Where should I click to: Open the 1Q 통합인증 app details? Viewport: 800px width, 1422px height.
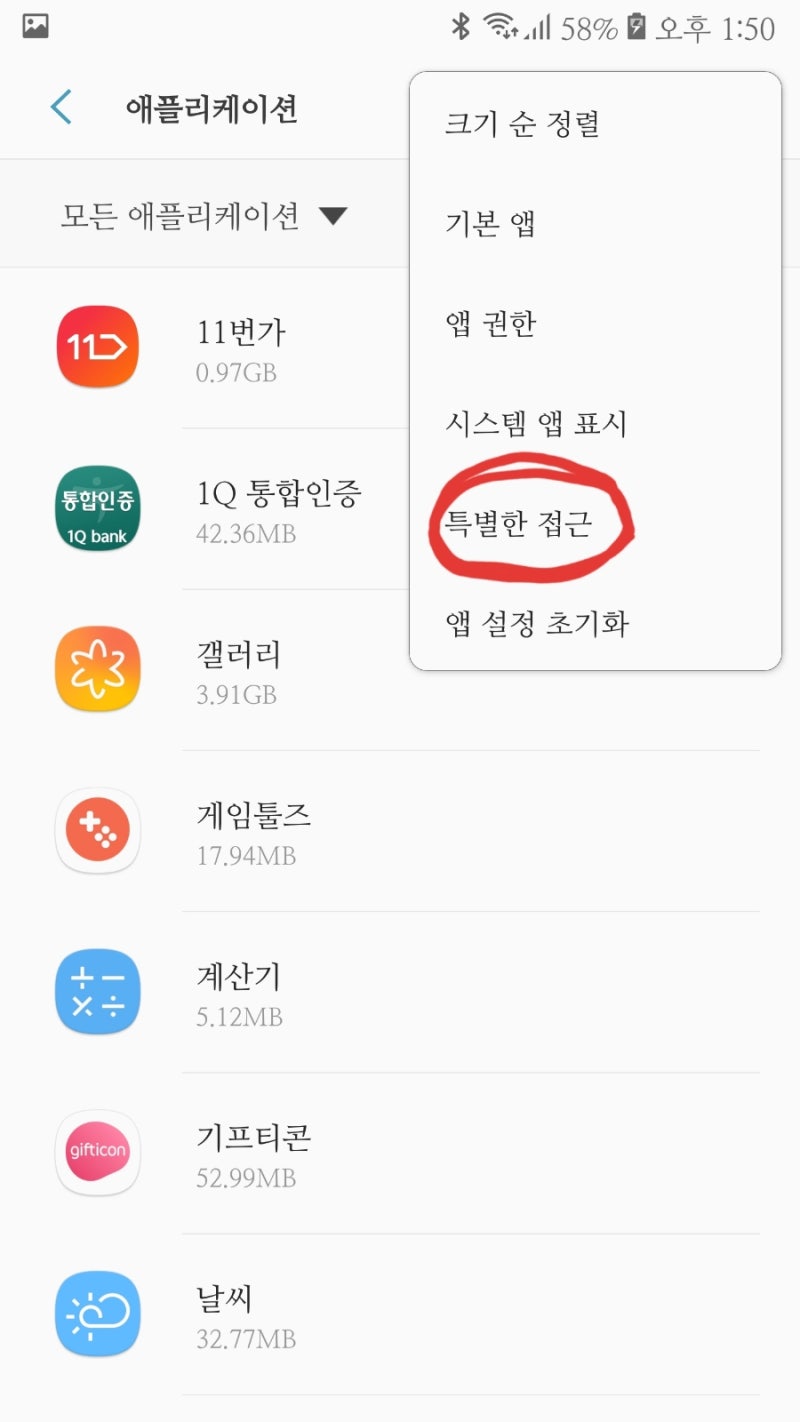[x=278, y=509]
